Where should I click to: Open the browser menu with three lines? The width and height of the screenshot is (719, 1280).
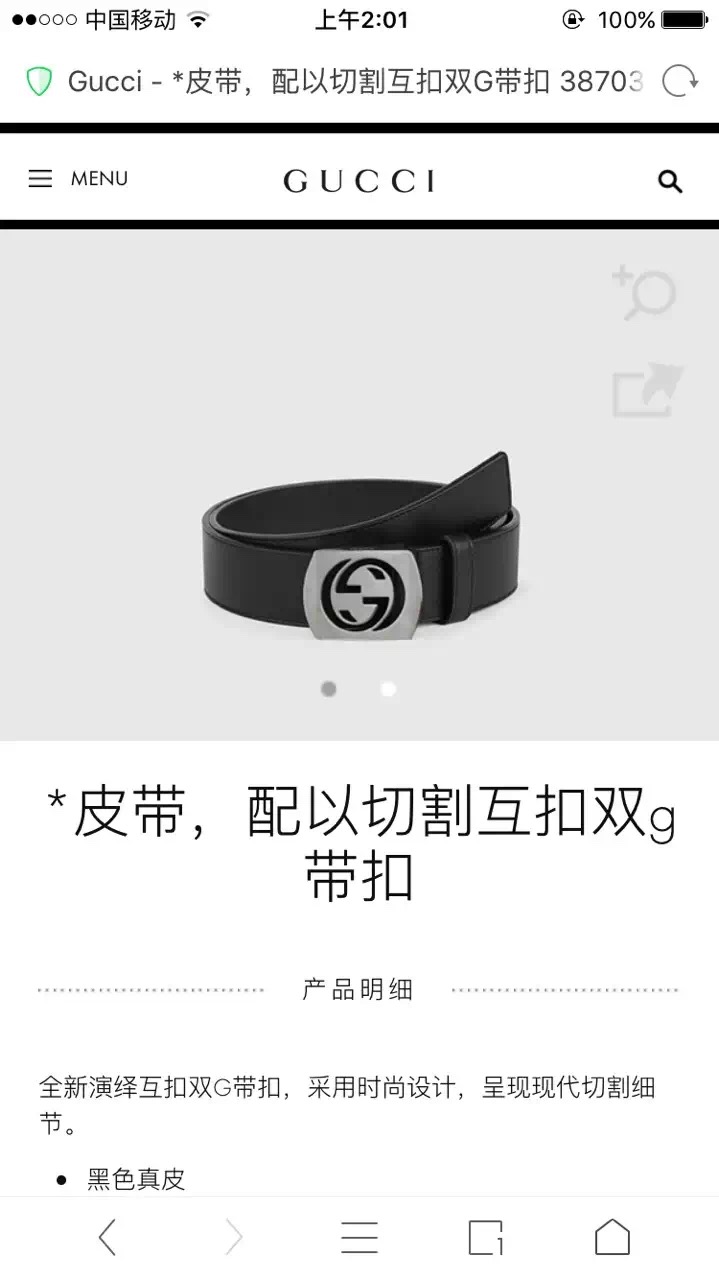point(359,1237)
